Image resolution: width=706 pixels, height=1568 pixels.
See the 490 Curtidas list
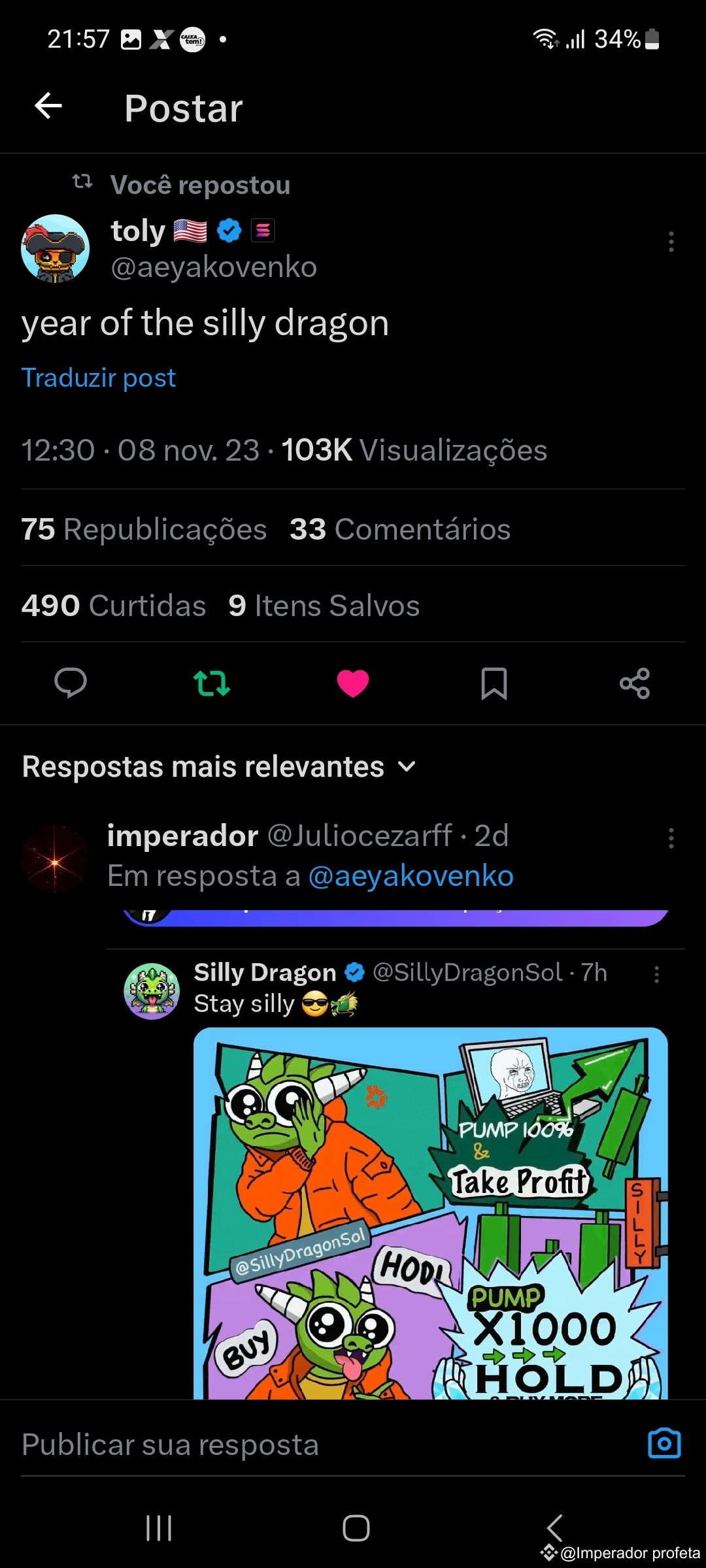(114, 606)
